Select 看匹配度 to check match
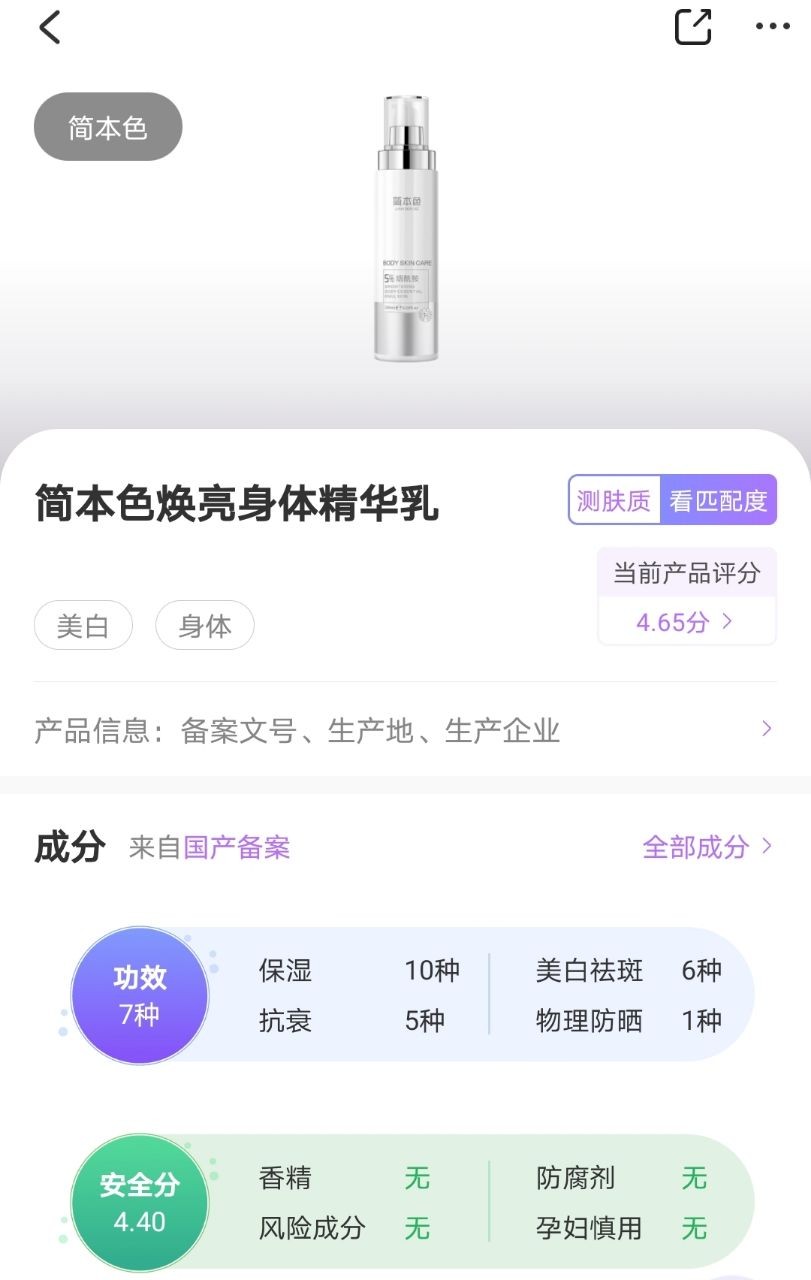This screenshot has width=811, height=1280. click(x=718, y=500)
